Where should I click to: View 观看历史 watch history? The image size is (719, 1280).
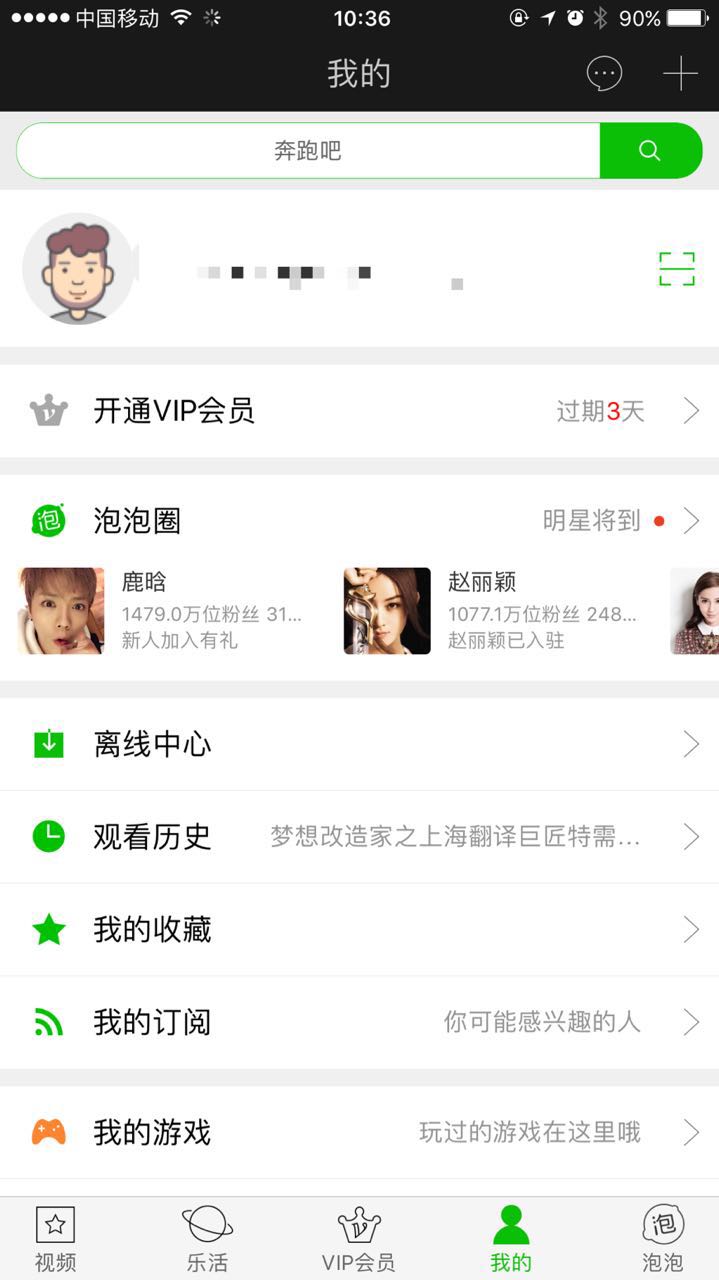tap(359, 837)
